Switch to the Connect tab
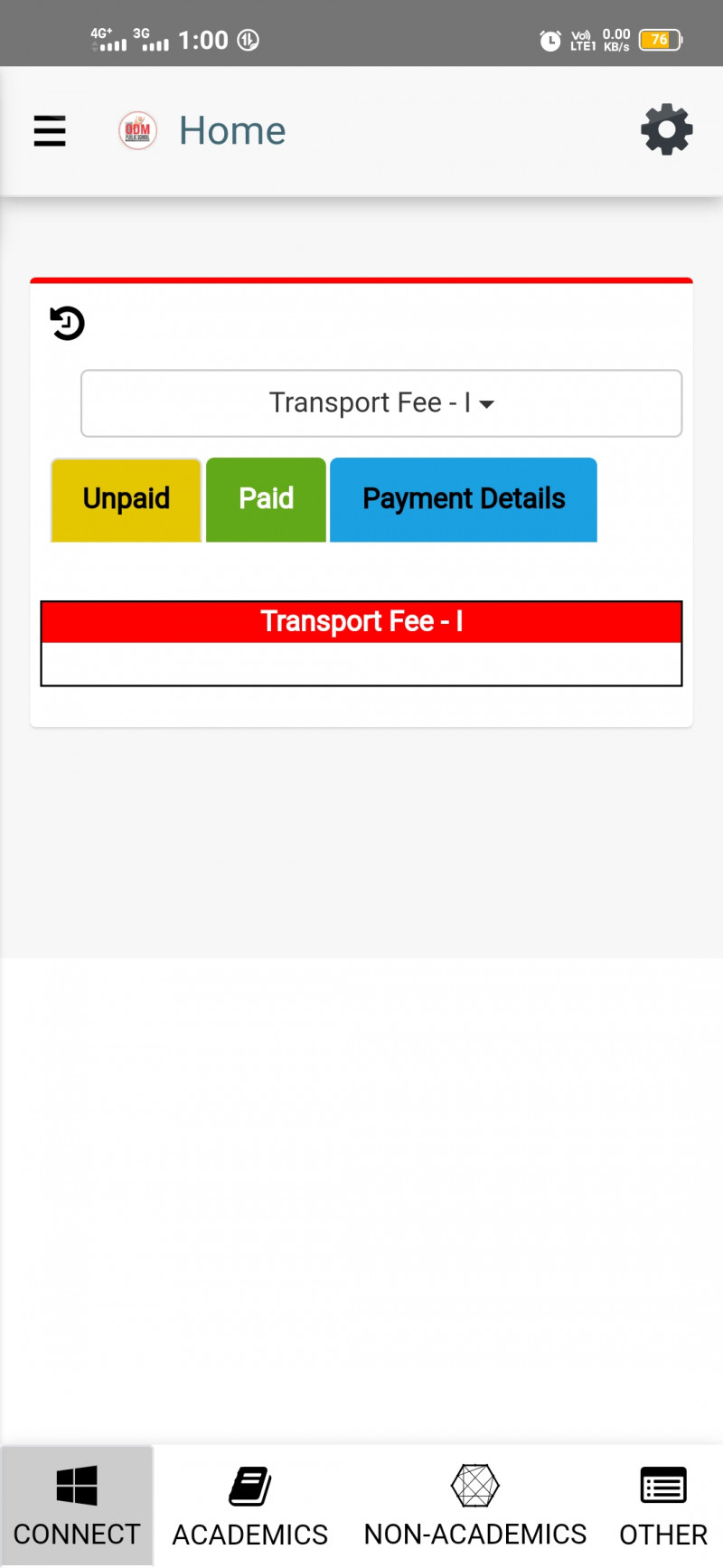The height and width of the screenshot is (1568, 723). (77, 1506)
